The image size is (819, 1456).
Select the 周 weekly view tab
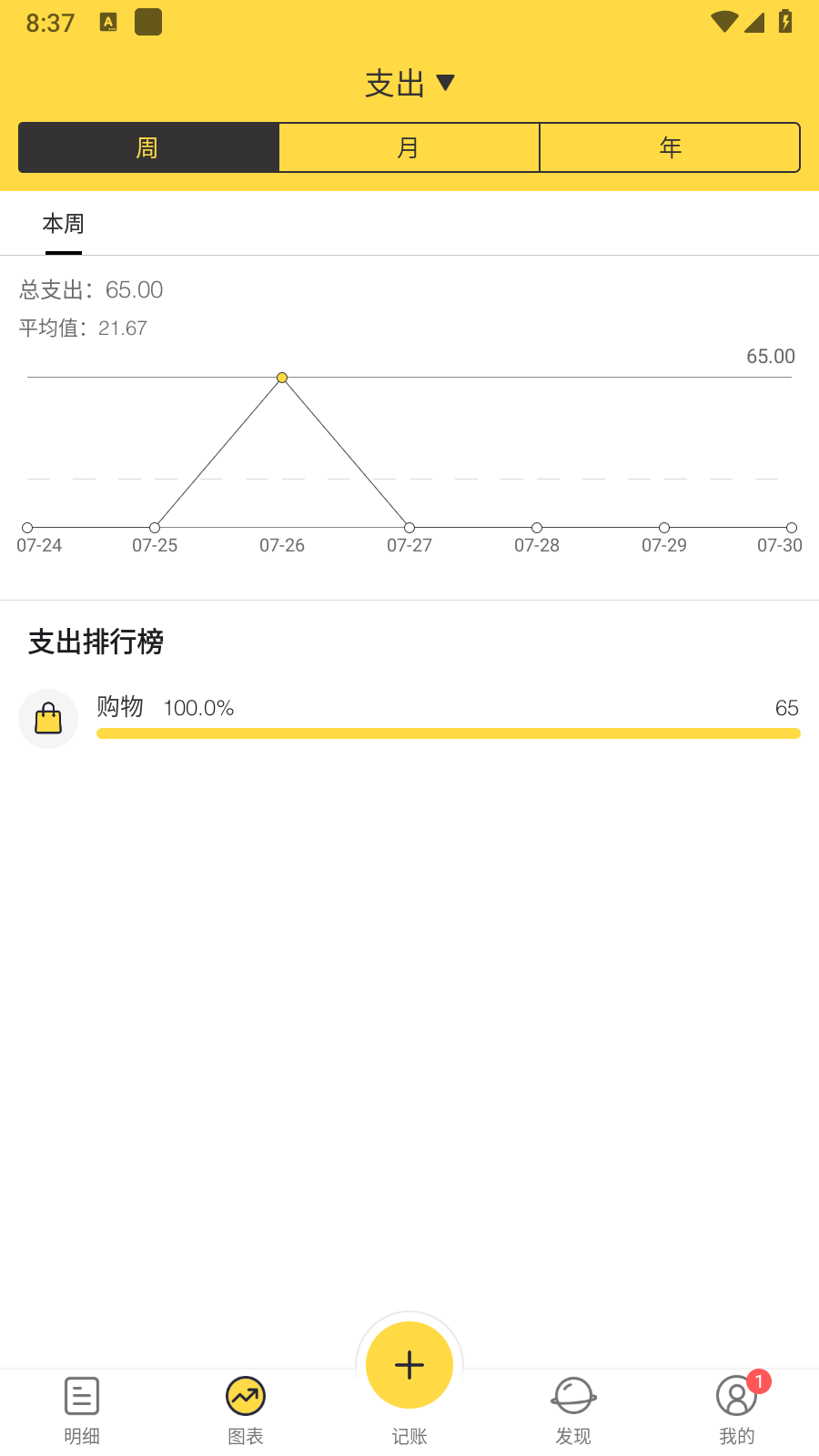148,147
